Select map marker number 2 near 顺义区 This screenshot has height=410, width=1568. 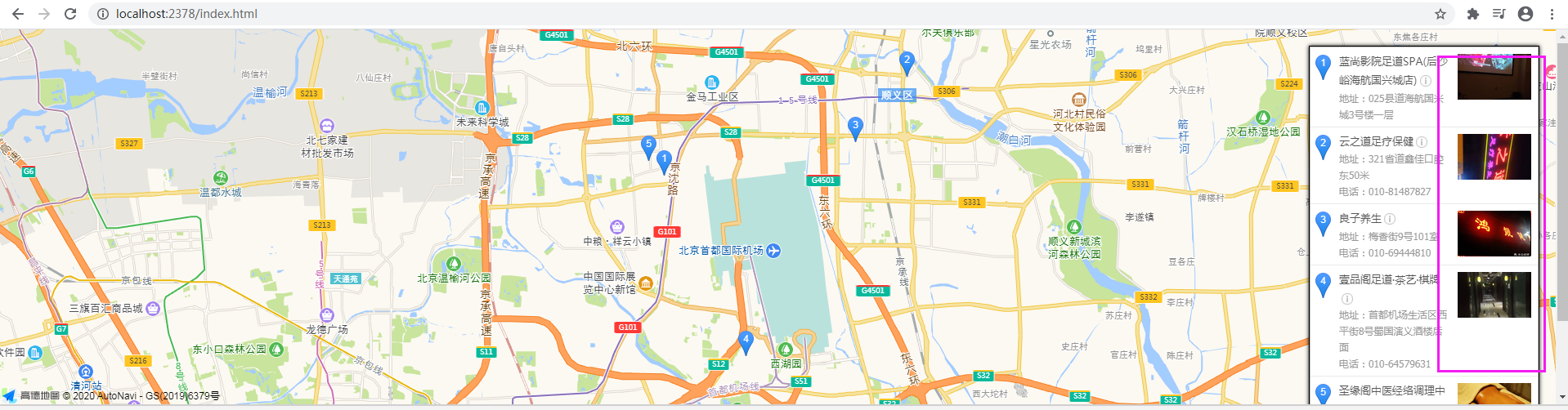click(x=907, y=61)
